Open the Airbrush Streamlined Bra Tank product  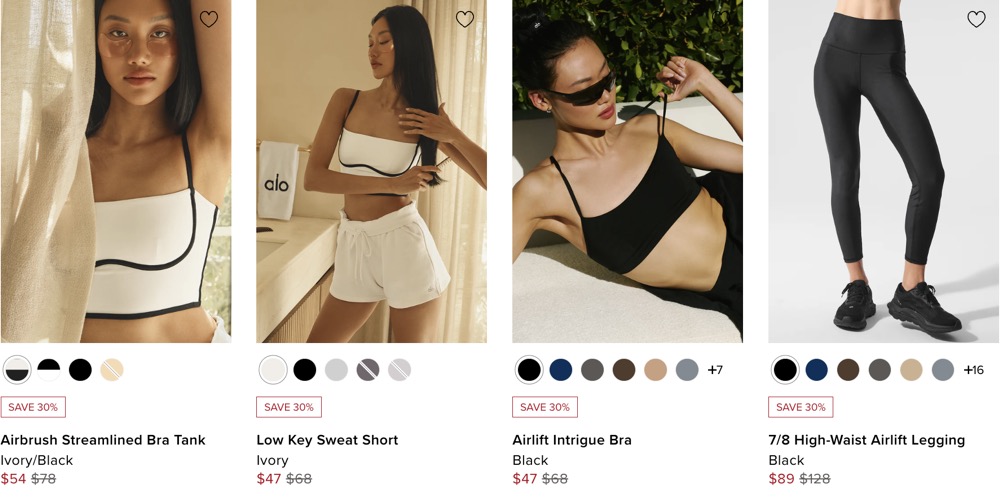(115, 180)
